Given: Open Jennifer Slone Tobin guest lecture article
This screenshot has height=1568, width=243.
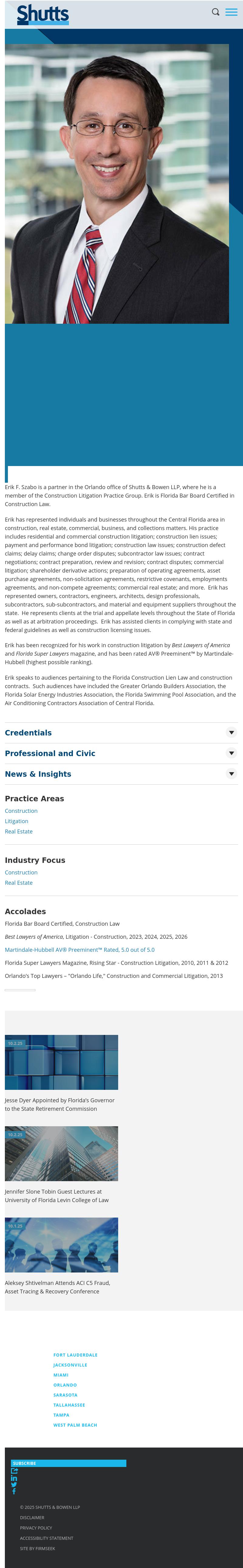Looking at the screenshot, I should click(56, 1195).
